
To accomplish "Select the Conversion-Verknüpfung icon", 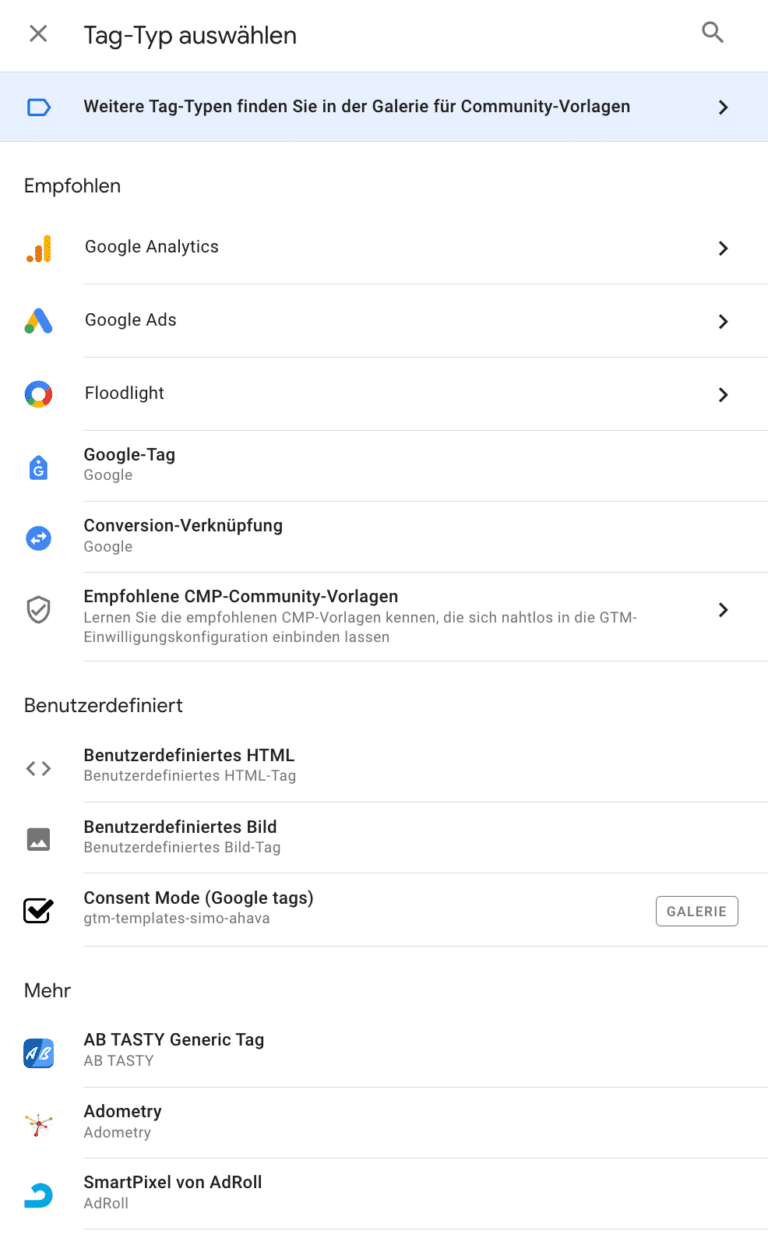I will pyautogui.click(x=38, y=537).
